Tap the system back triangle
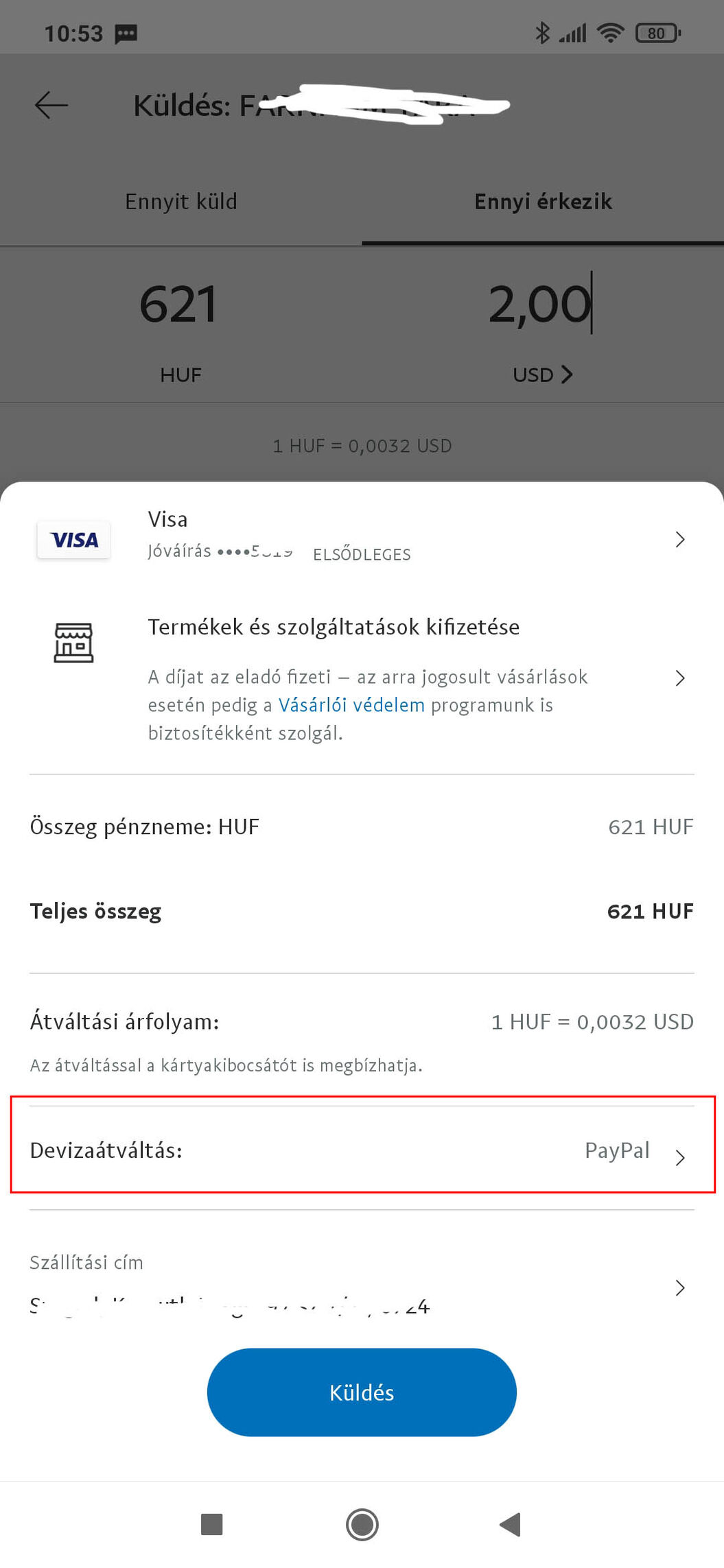 (510, 1524)
